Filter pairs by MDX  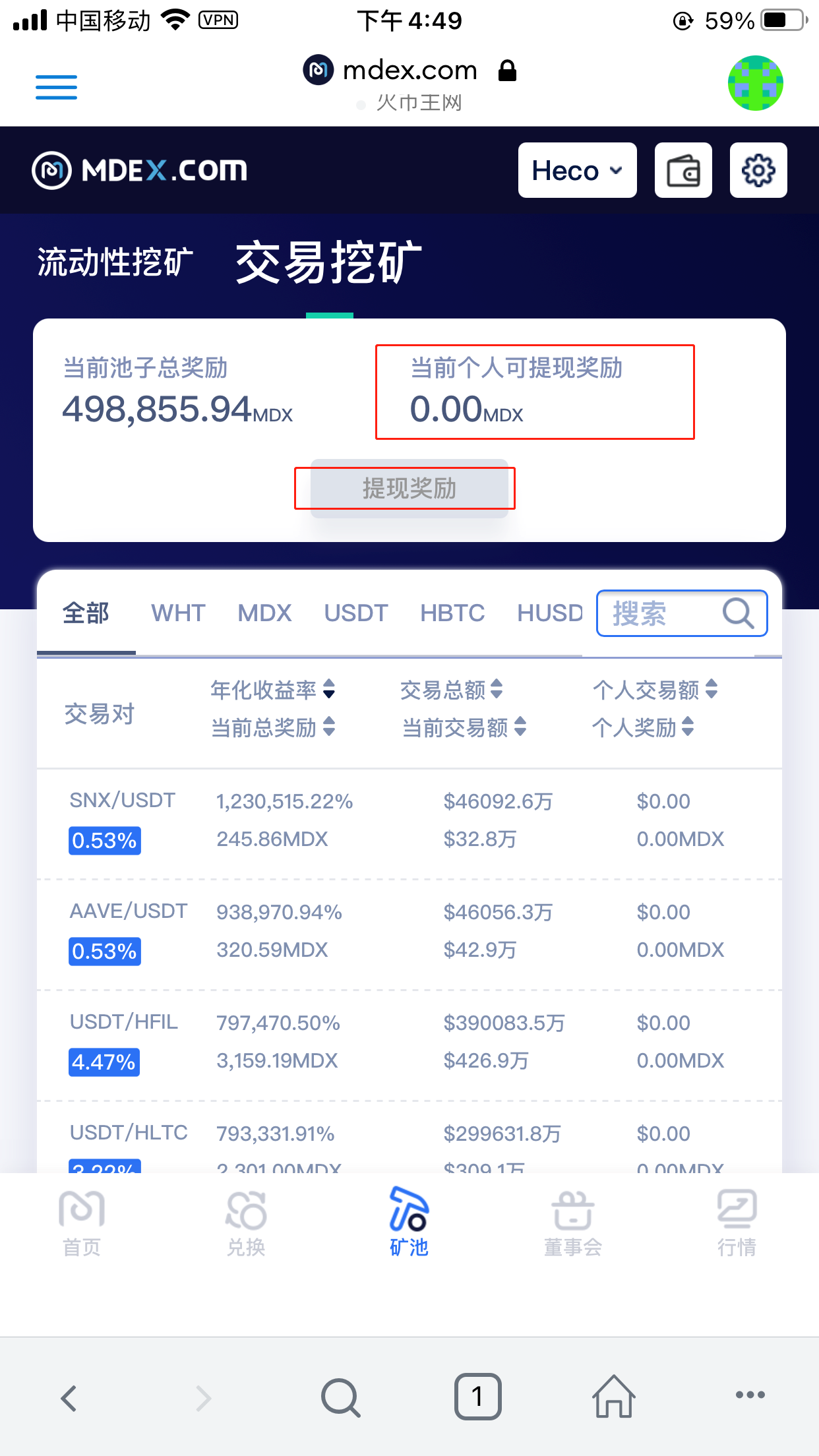coord(264,613)
